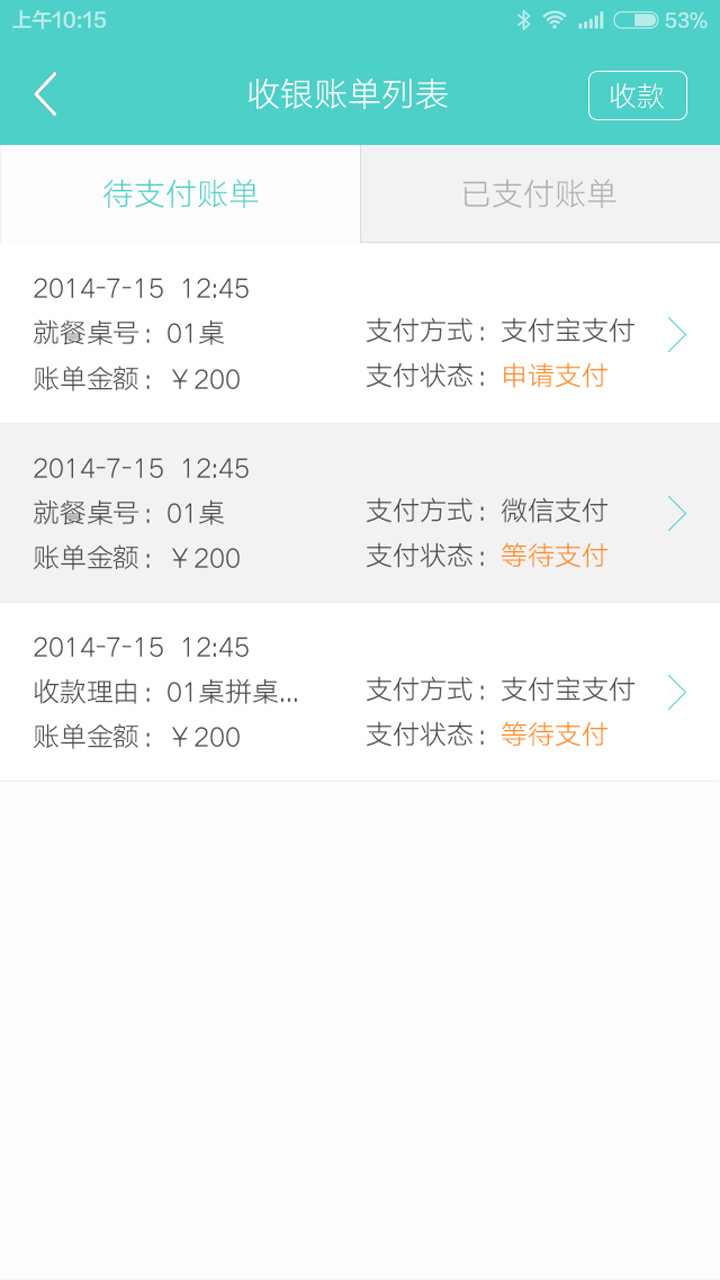Screen dimensions: 720x1280
Task: Go back using the top-left arrow
Action: [46, 95]
